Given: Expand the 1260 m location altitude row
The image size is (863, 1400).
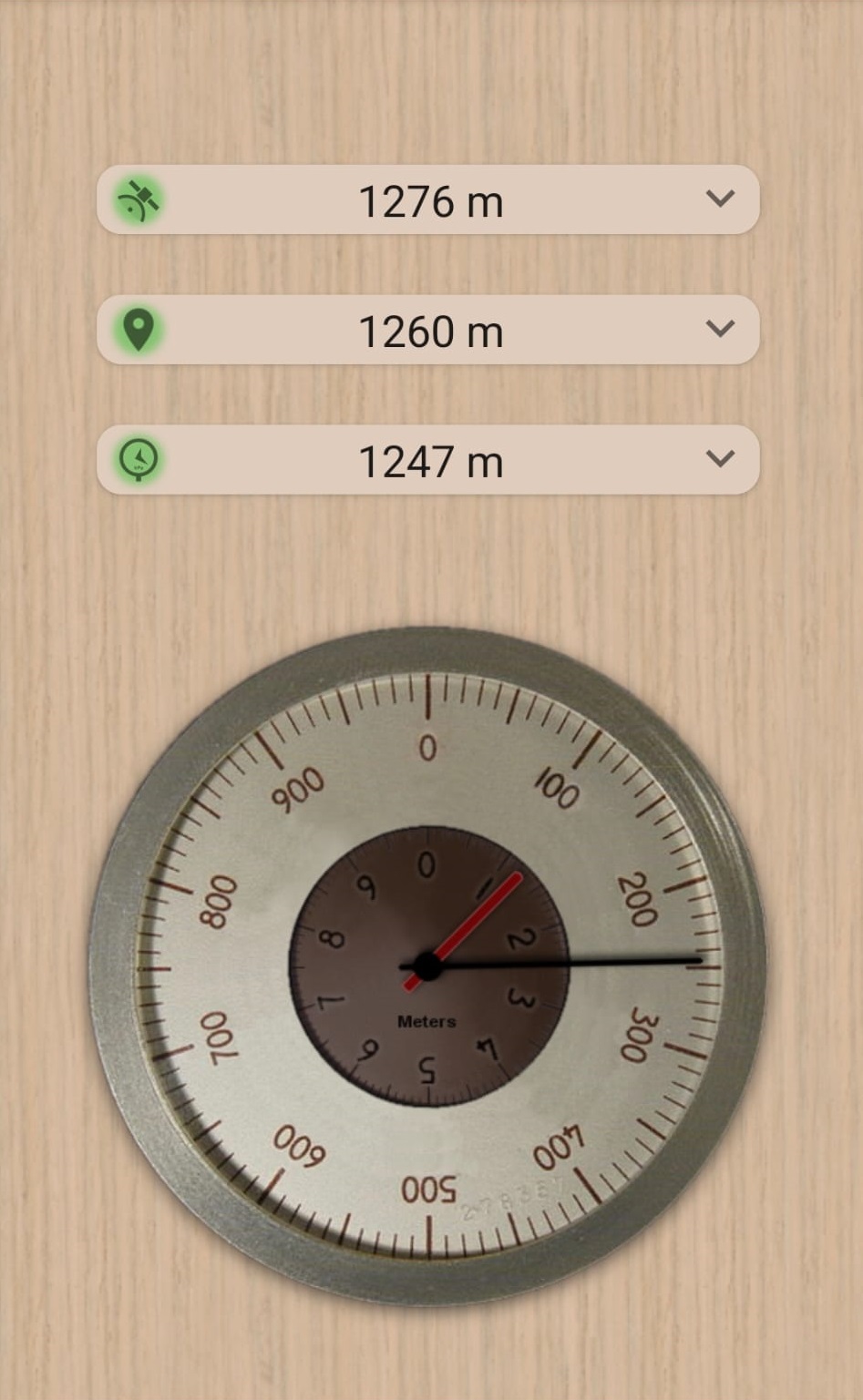Looking at the screenshot, I should [x=720, y=329].
